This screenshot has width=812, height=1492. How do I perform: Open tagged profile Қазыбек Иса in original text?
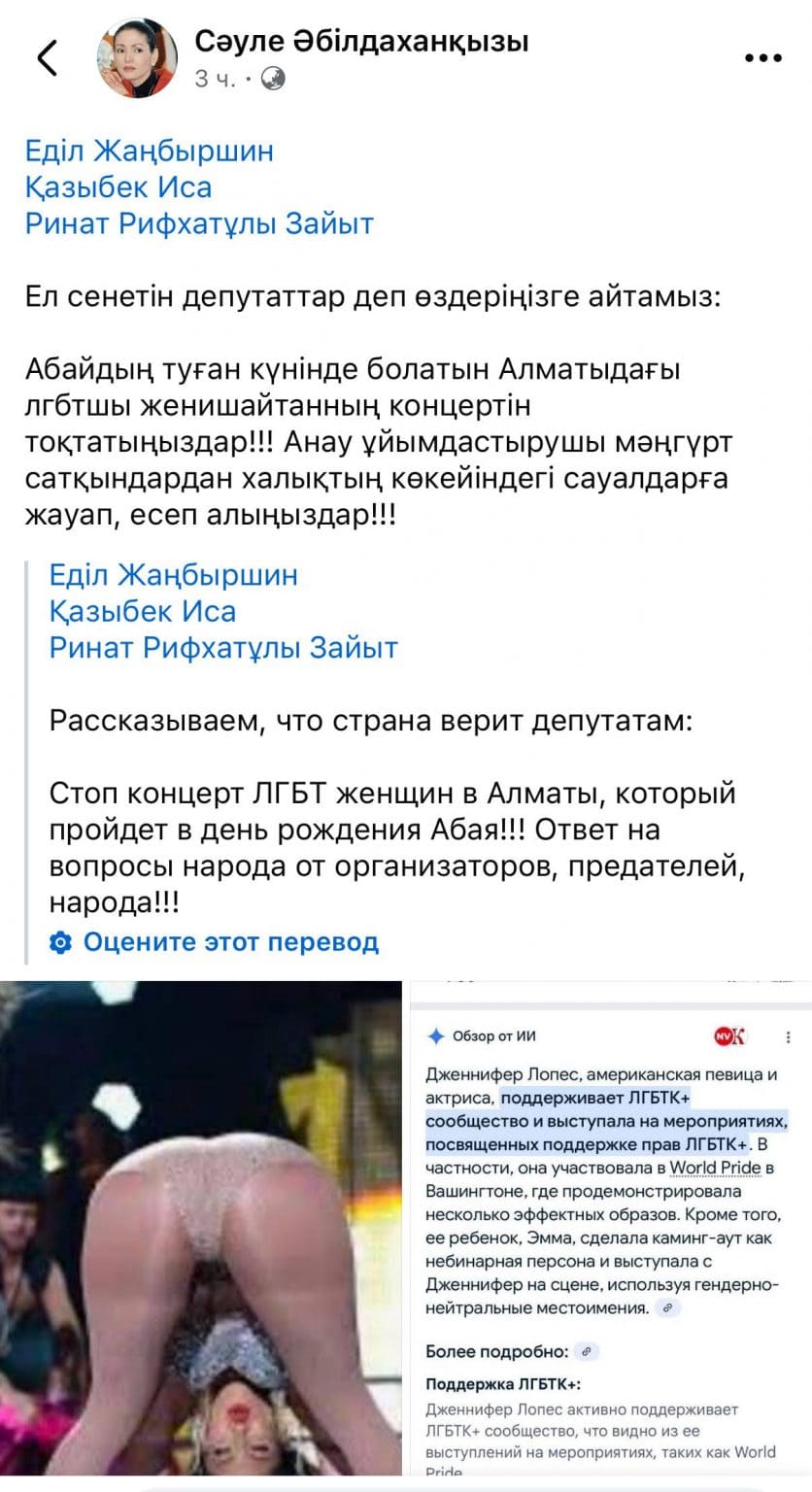pyautogui.click(x=118, y=186)
